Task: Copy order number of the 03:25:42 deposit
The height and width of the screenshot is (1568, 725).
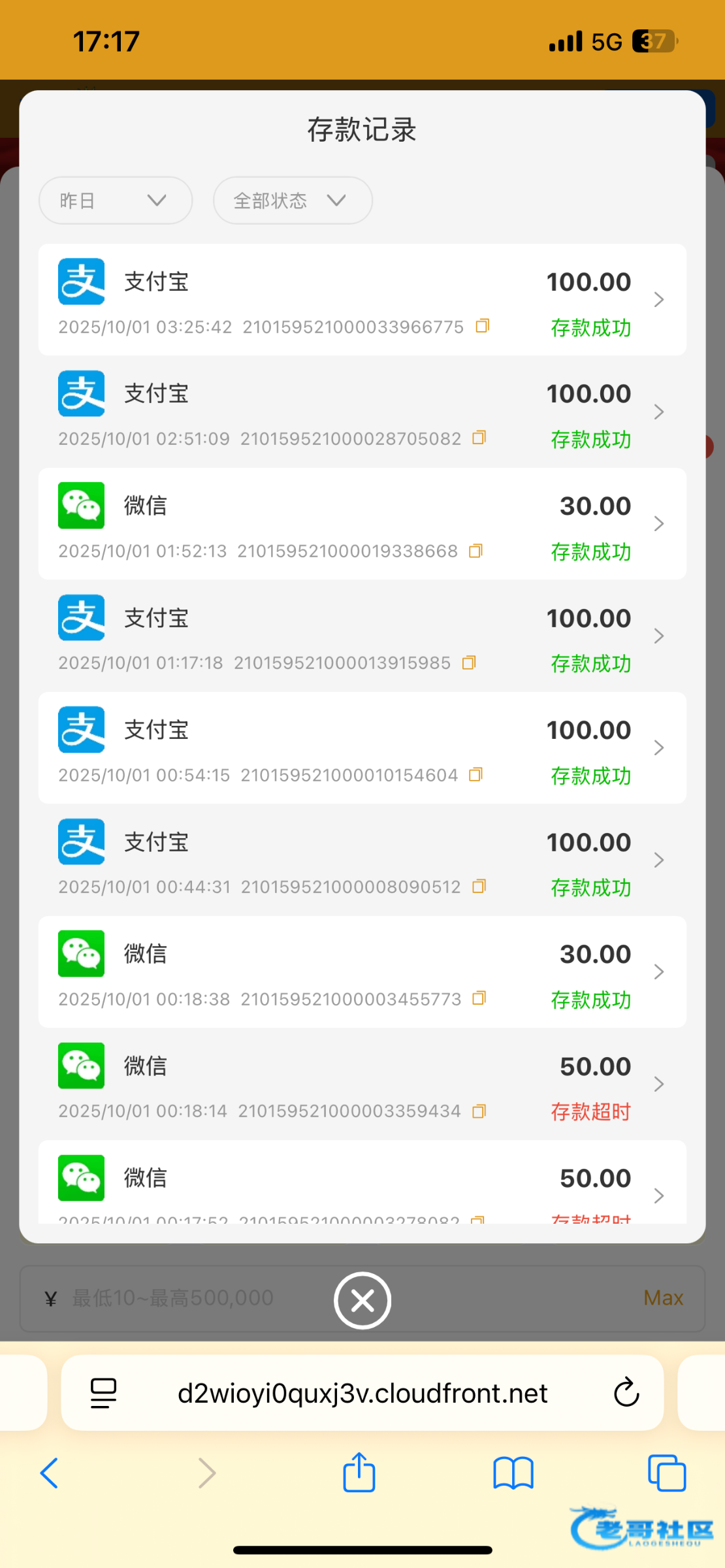Action: coord(483,325)
